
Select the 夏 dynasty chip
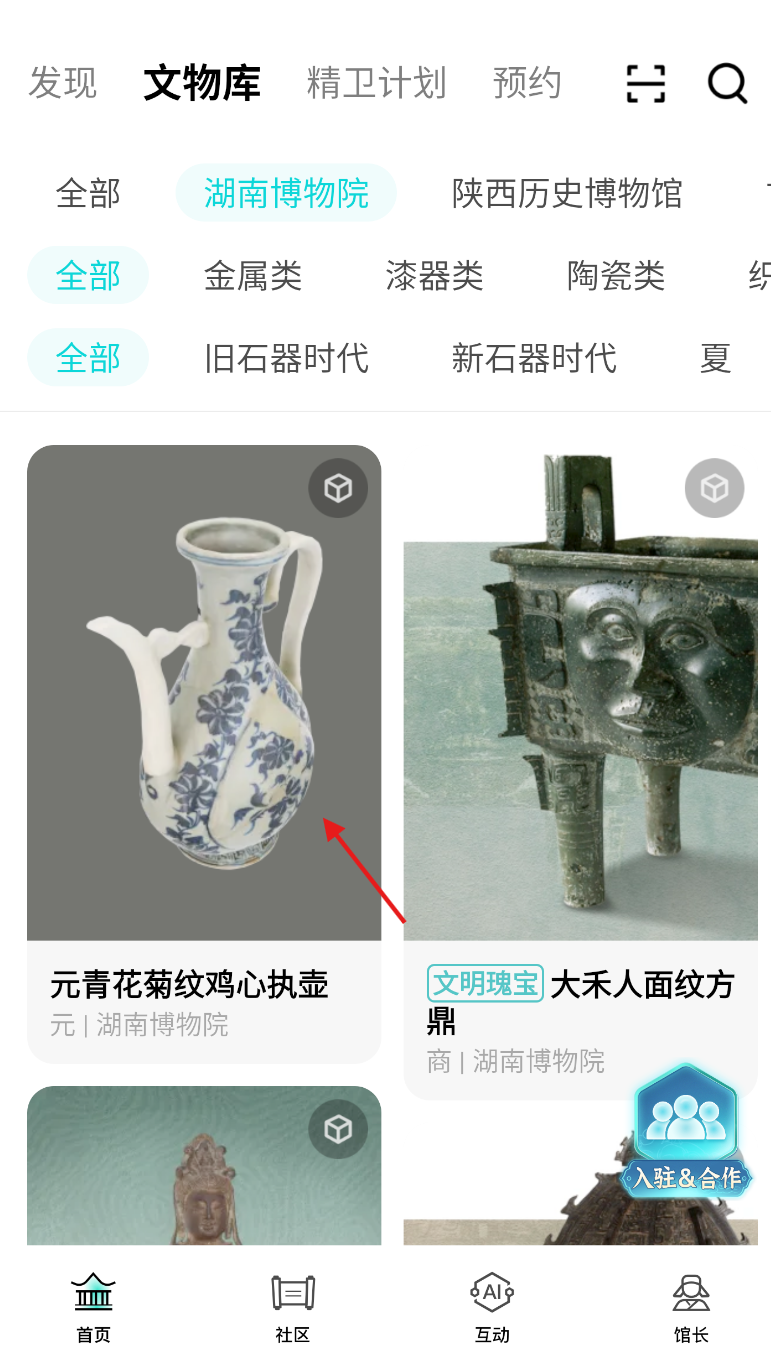click(x=715, y=358)
